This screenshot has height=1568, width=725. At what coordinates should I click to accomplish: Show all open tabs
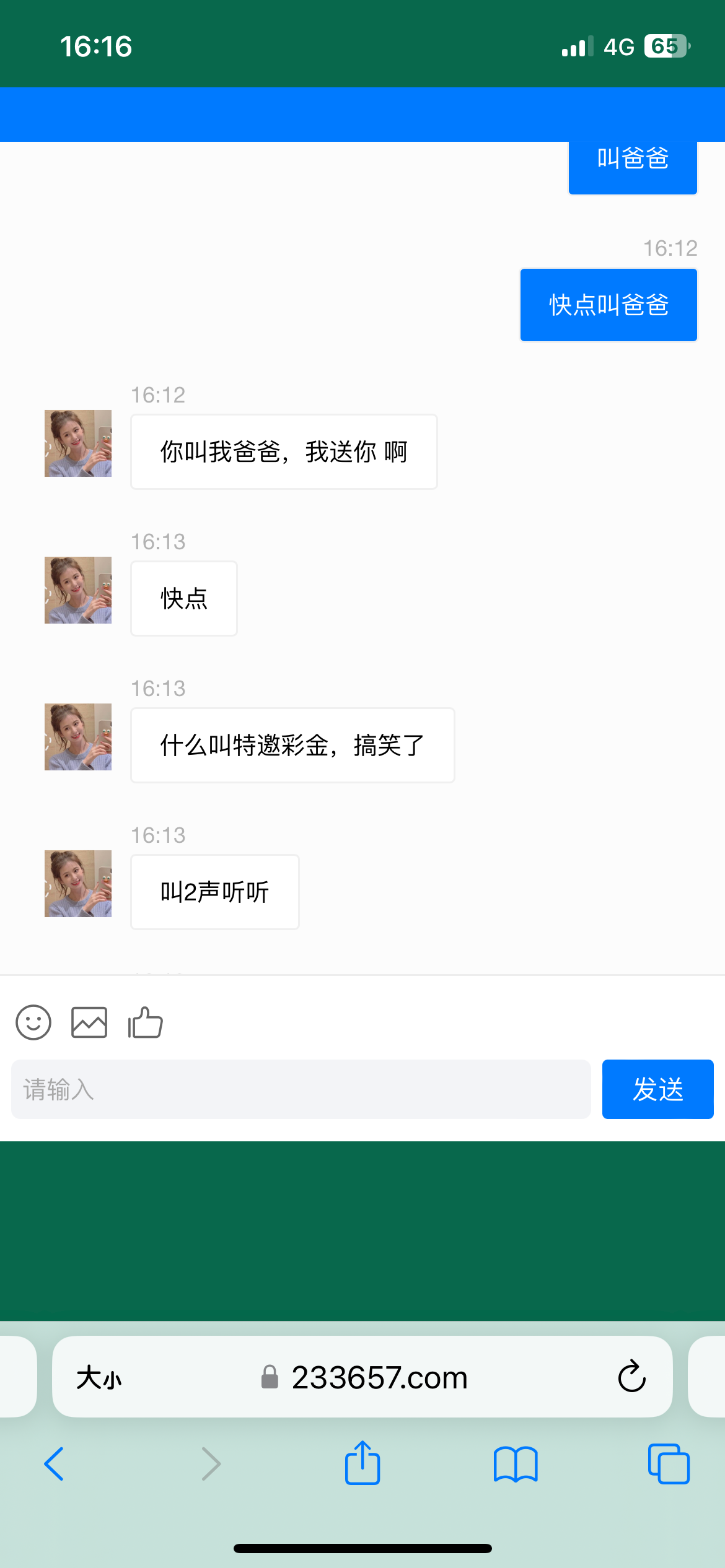click(669, 1465)
